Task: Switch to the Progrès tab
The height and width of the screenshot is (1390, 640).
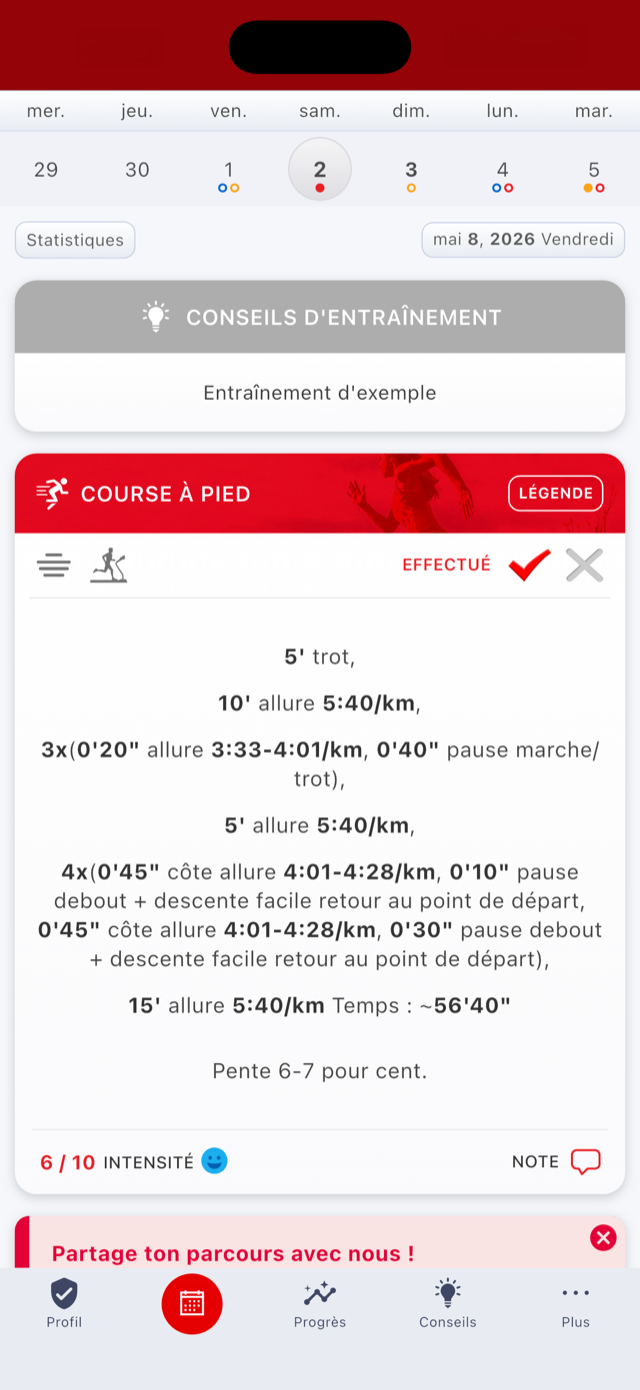Action: coord(320,1304)
